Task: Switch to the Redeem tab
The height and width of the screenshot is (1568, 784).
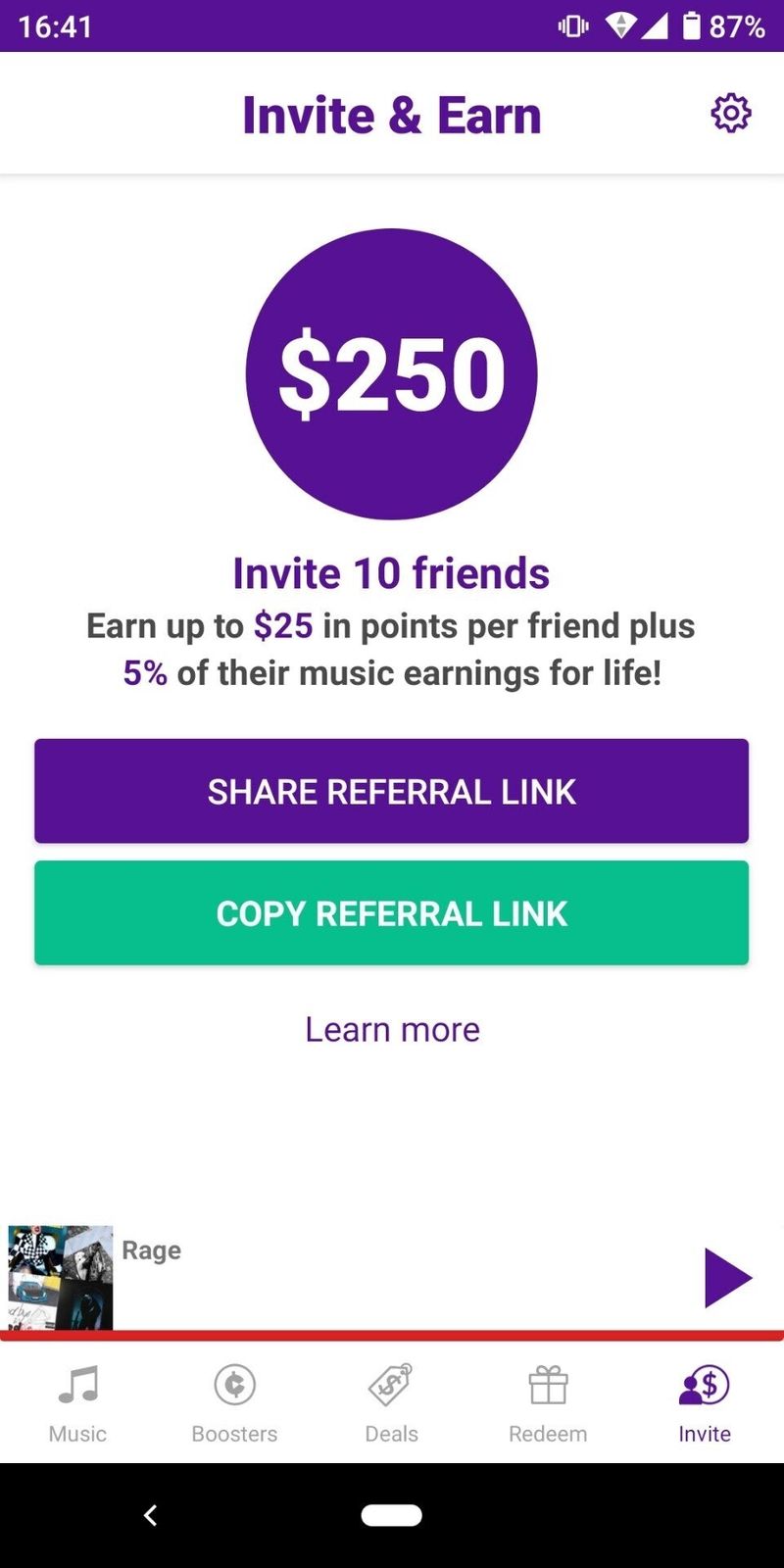Action: click(x=548, y=1403)
